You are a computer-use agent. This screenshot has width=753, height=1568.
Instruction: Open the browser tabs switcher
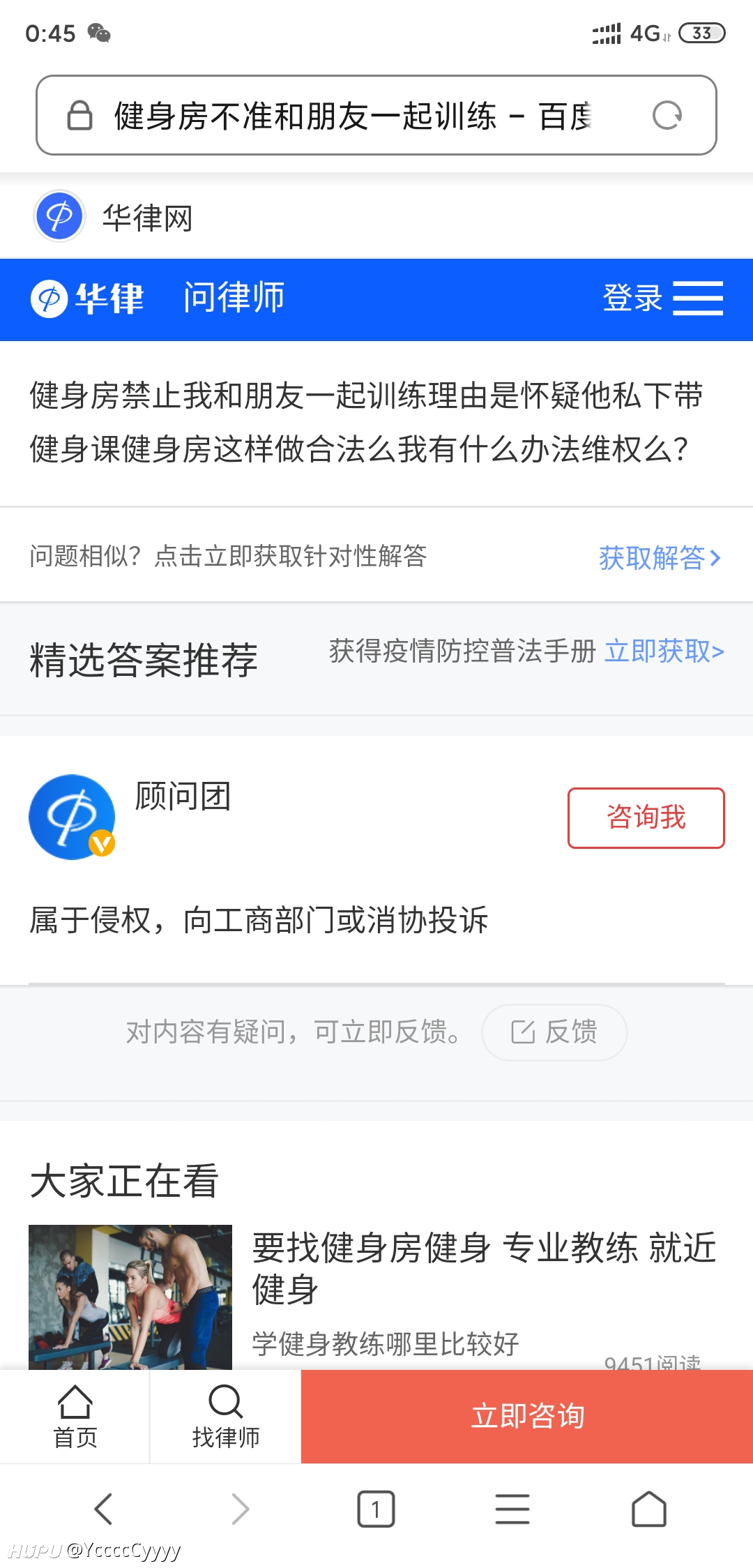376,1509
